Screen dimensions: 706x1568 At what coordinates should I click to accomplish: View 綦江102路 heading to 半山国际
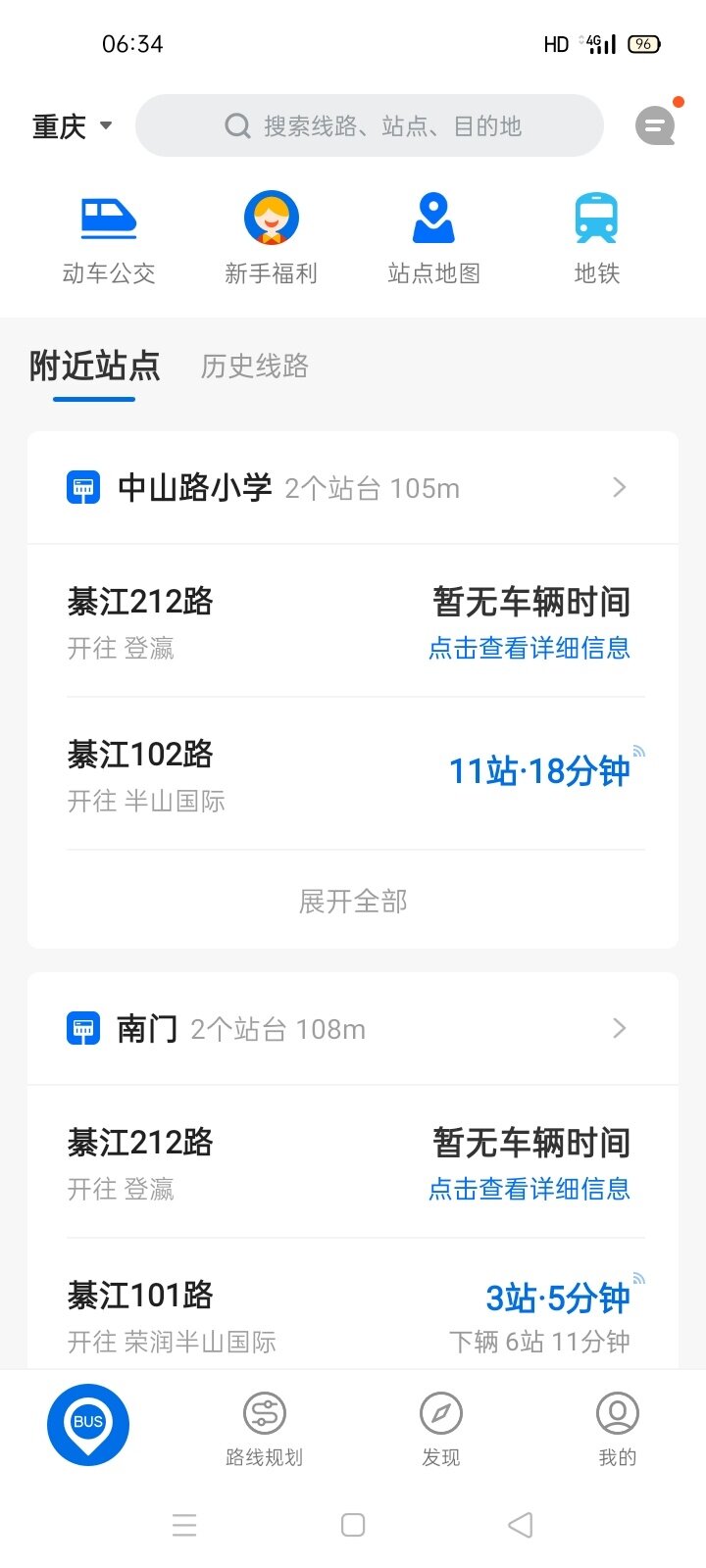tap(353, 774)
